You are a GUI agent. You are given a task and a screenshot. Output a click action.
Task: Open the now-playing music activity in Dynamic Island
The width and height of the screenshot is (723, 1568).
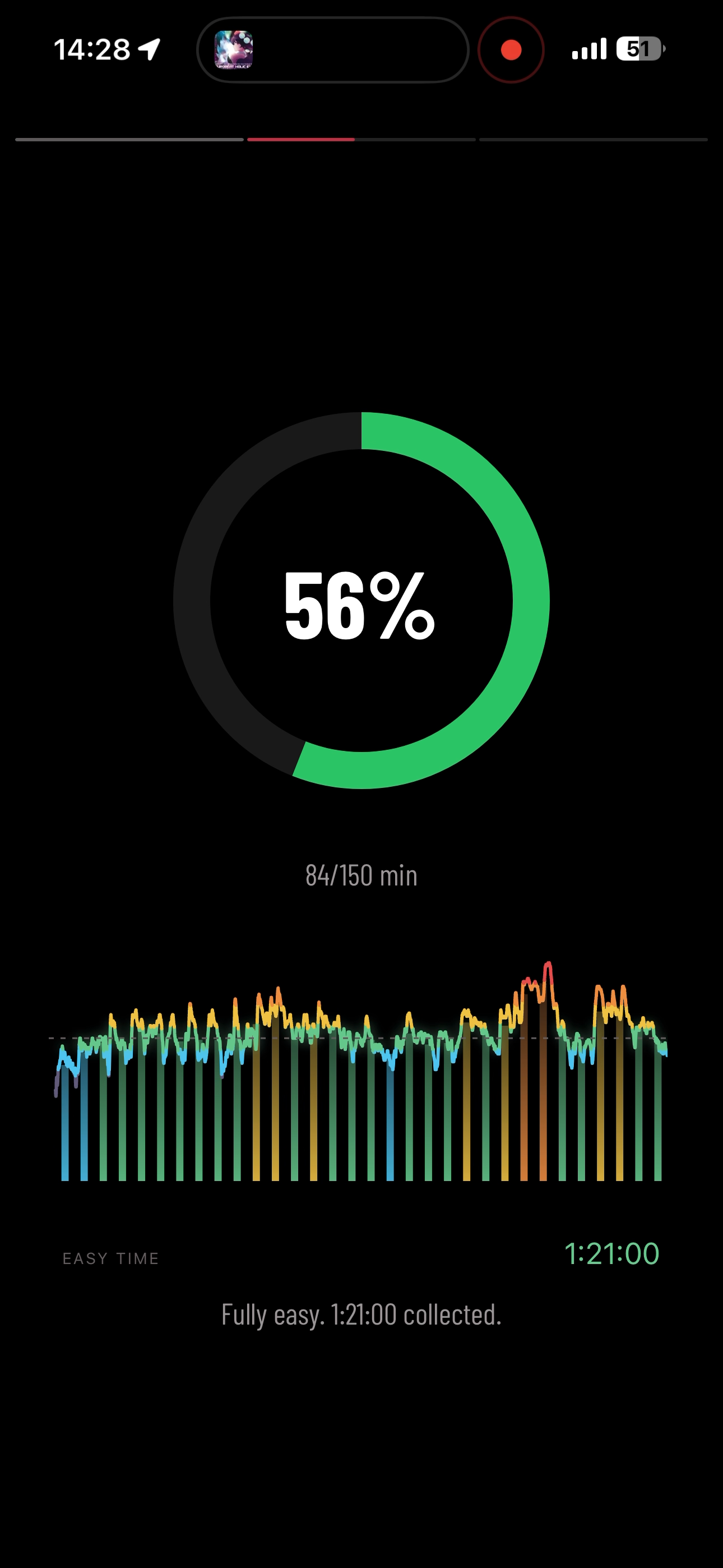pyautogui.click(x=332, y=50)
